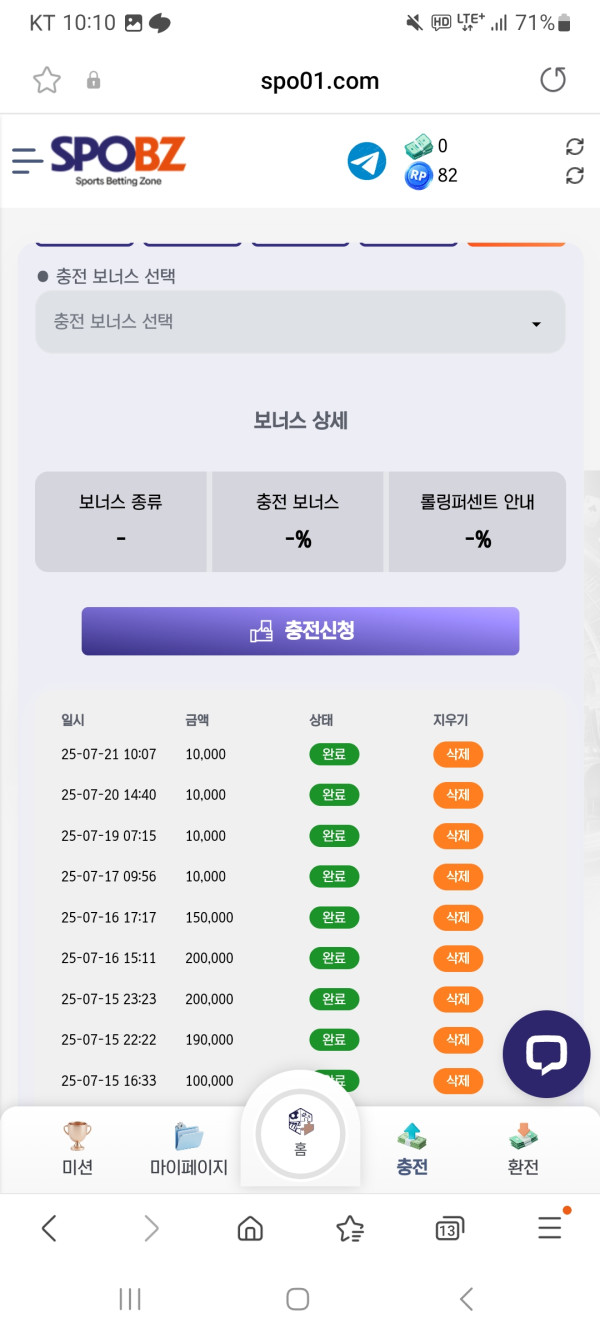Open the hamburger menu drawer
The width and height of the screenshot is (600, 1333).
coord(27,160)
